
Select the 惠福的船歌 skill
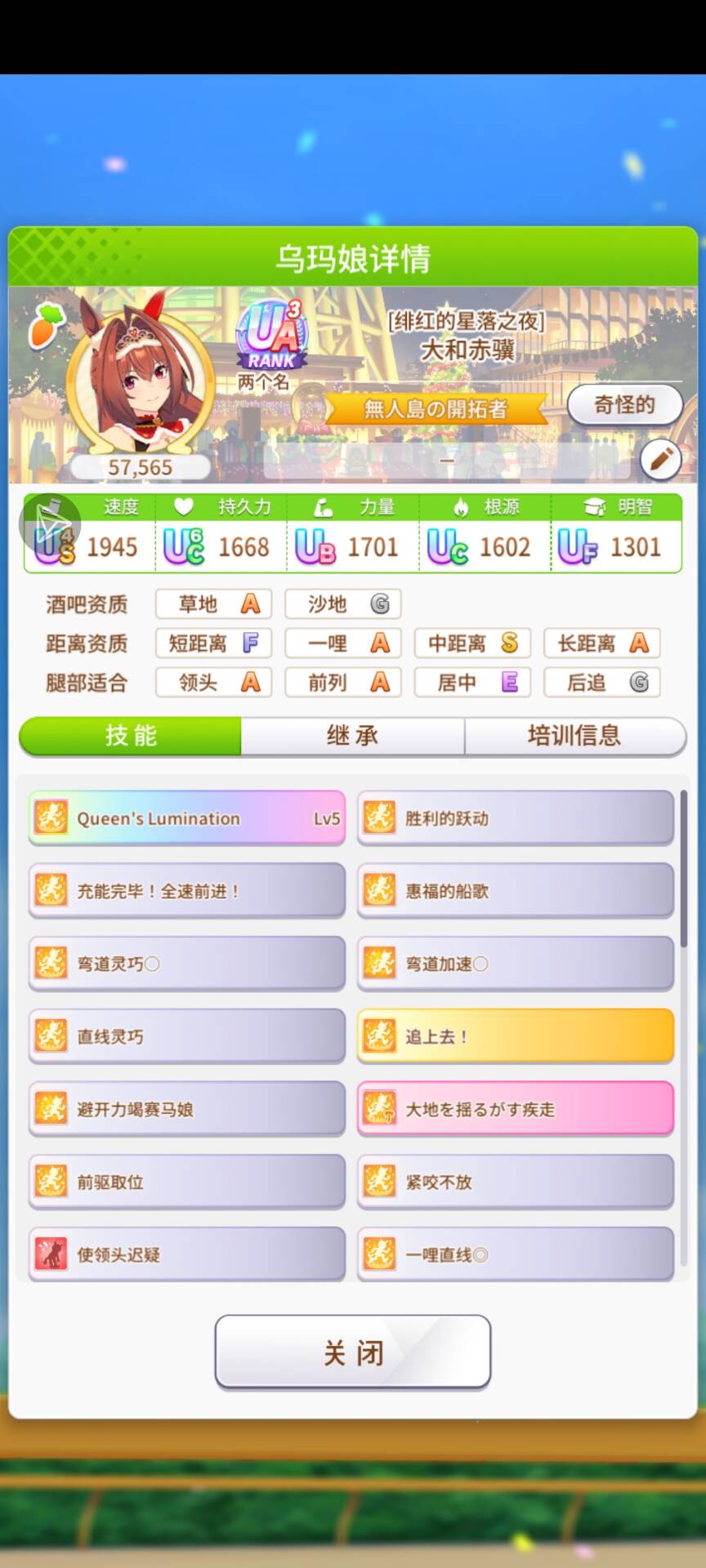click(x=516, y=891)
